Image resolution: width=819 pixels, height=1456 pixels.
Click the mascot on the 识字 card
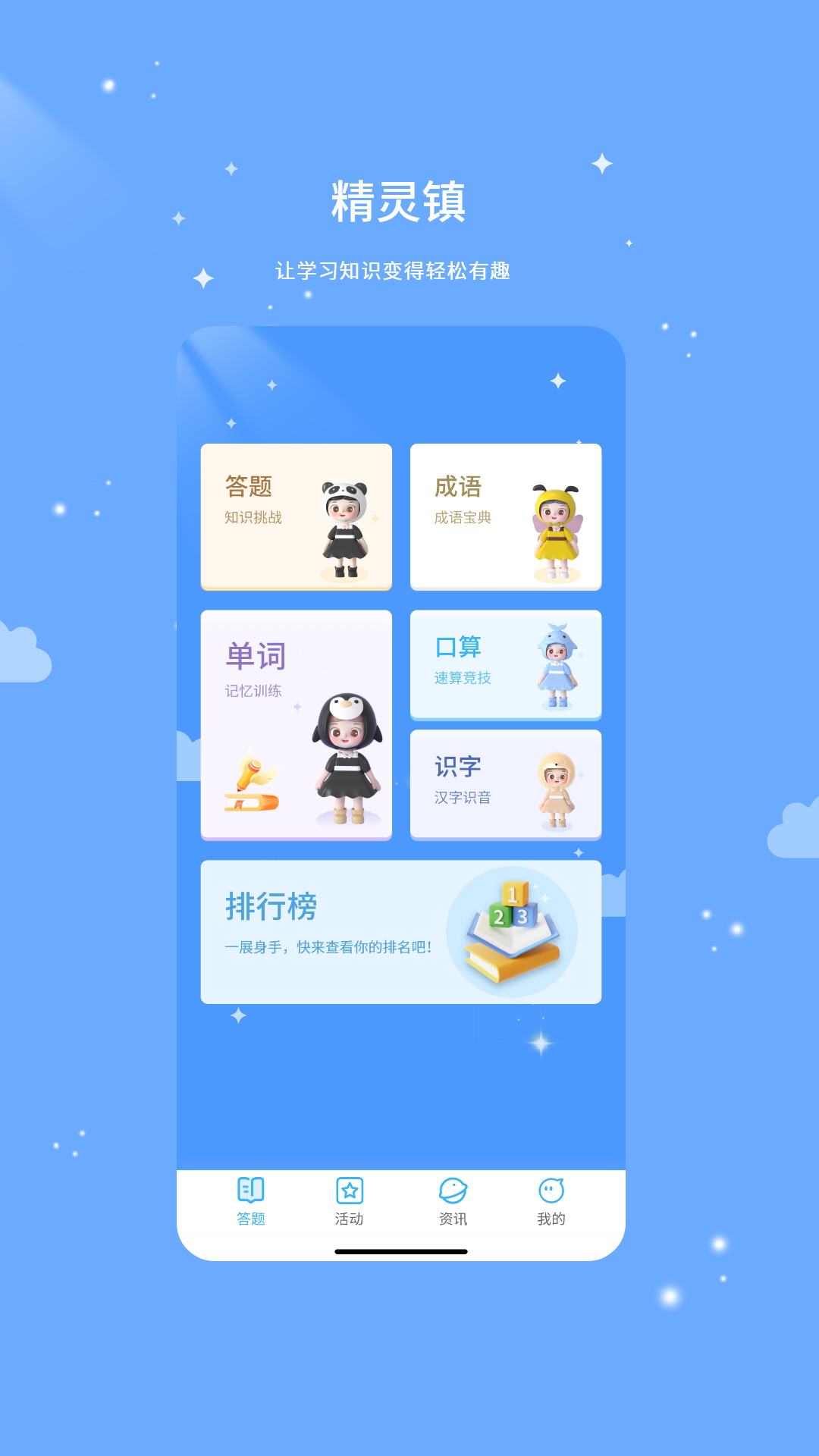[558, 789]
